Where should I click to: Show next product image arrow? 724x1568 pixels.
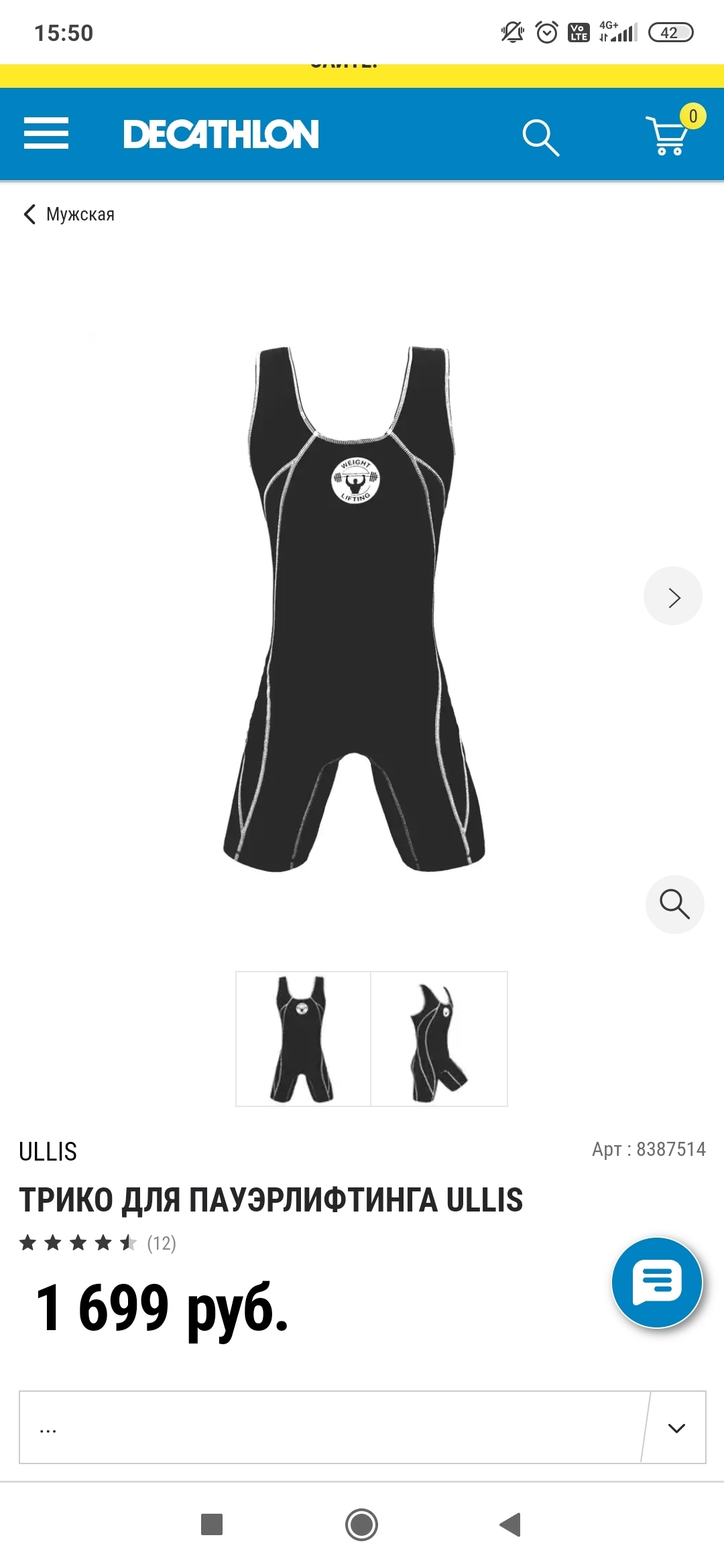(x=673, y=596)
